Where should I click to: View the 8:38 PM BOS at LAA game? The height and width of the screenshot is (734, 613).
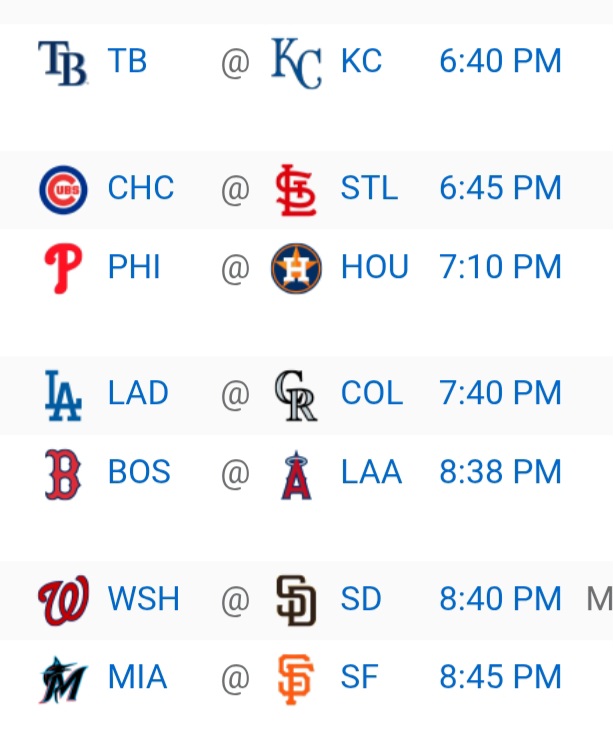coord(500,472)
